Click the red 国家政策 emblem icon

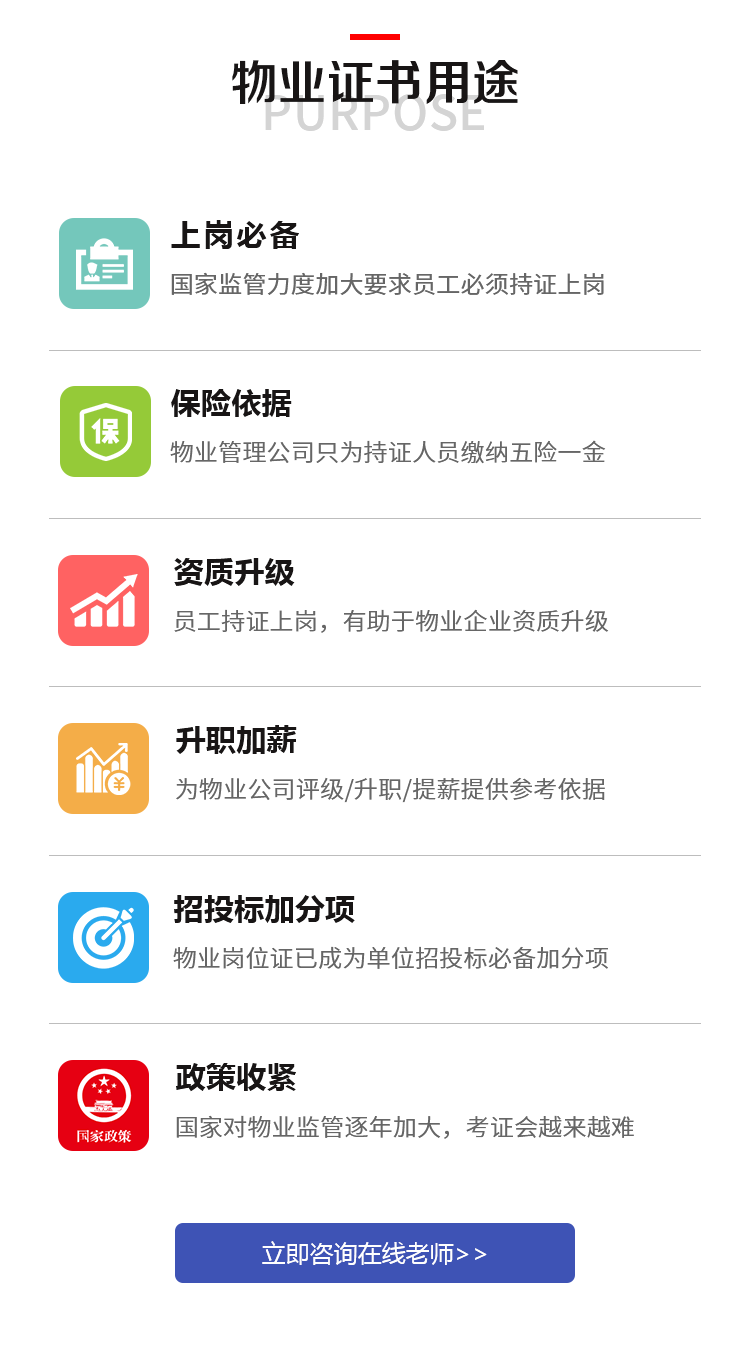click(x=104, y=1105)
